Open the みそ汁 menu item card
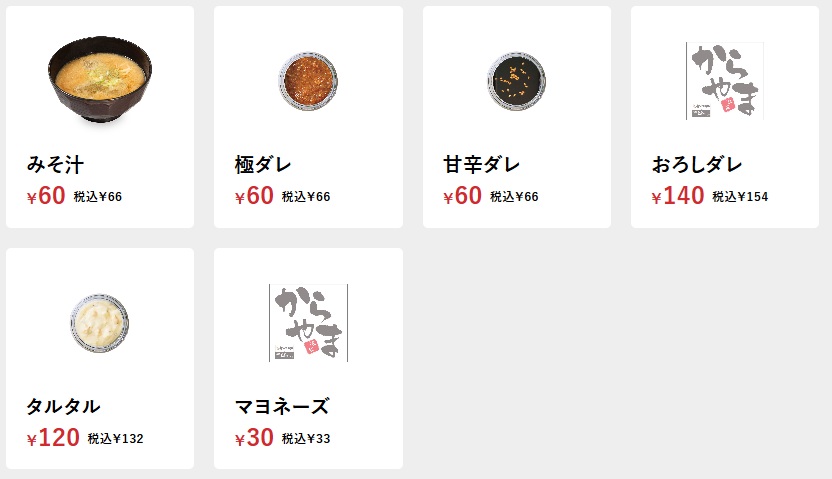The height and width of the screenshot is (479, 832). (x=100, y=117)
